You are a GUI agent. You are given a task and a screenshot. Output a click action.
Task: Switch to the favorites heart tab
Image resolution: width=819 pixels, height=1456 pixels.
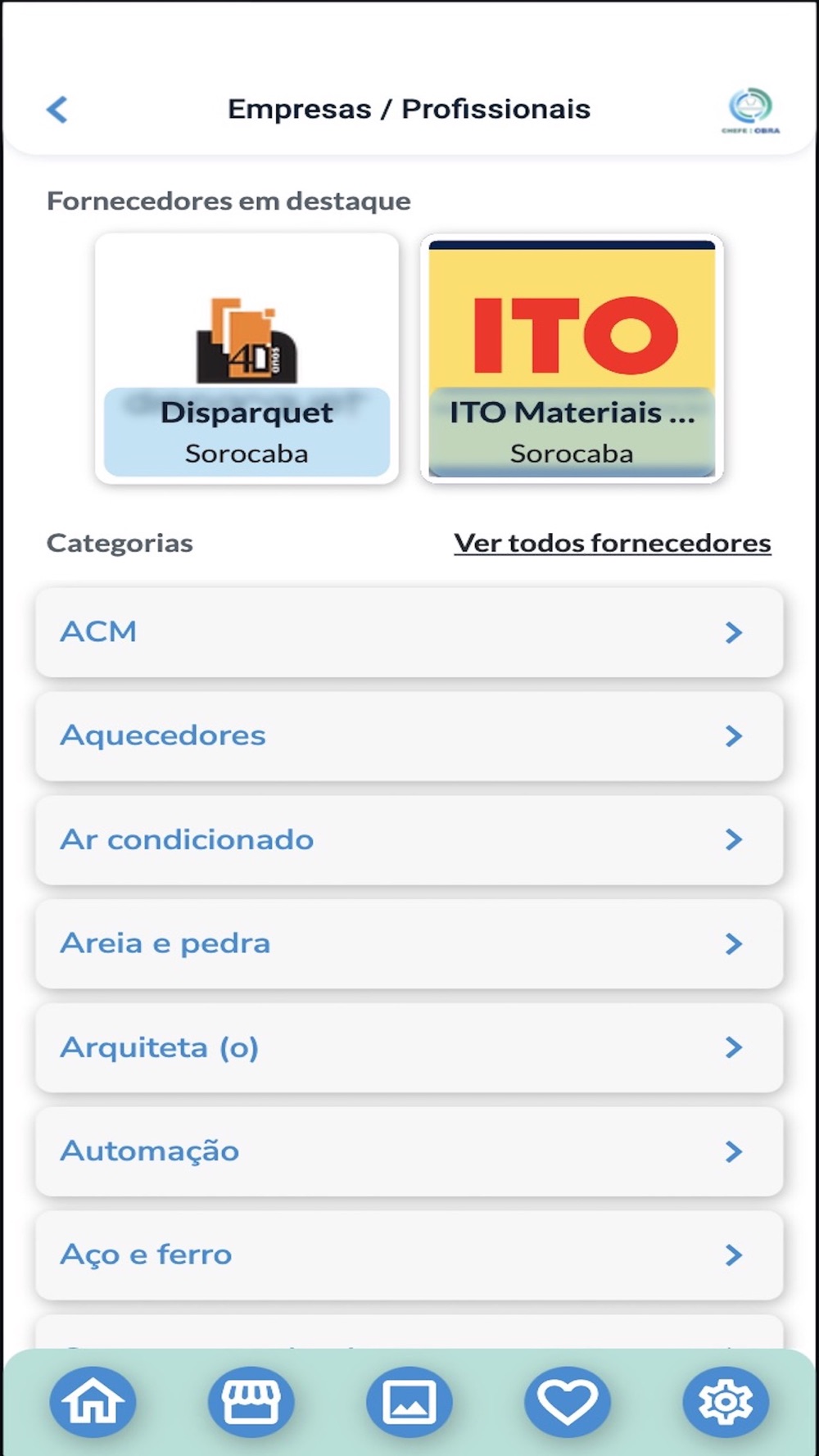tap(567, 1402)
